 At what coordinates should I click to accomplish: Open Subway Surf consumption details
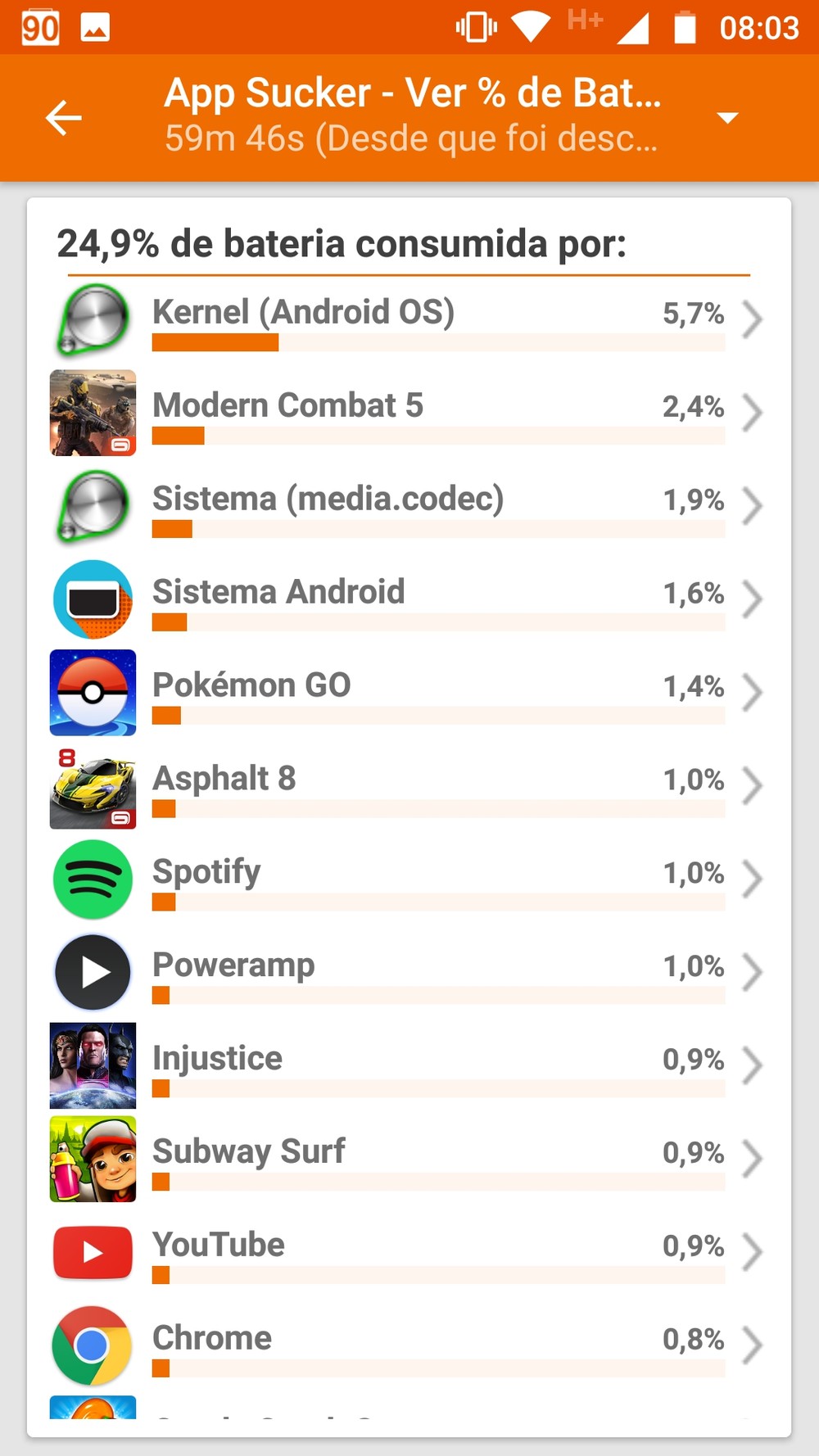[x=409, y=1160]
